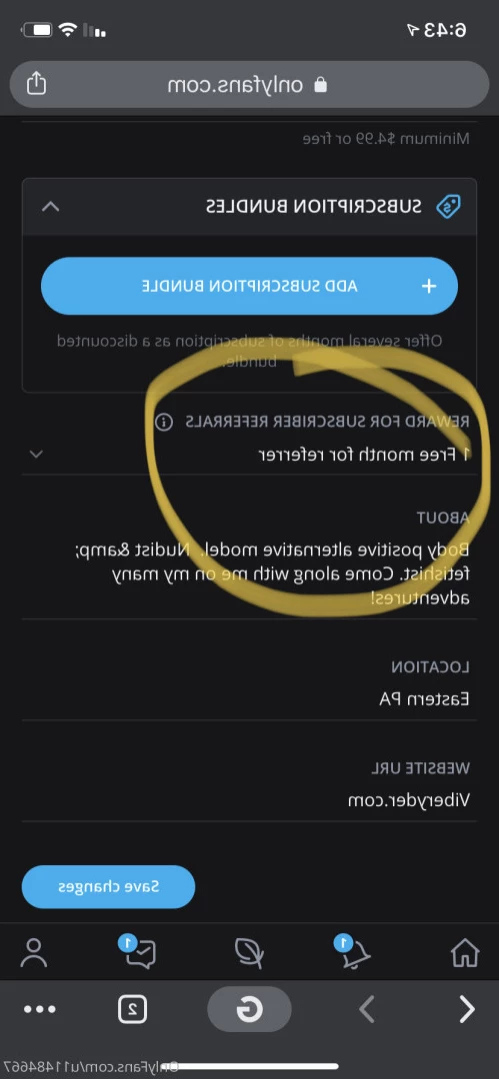Open the referral reward dropdown

click(249, 454)
